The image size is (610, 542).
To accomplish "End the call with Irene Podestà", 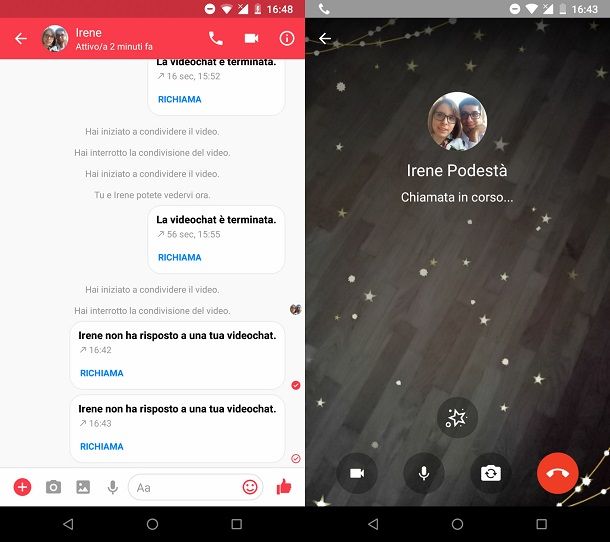I will 557,473.
